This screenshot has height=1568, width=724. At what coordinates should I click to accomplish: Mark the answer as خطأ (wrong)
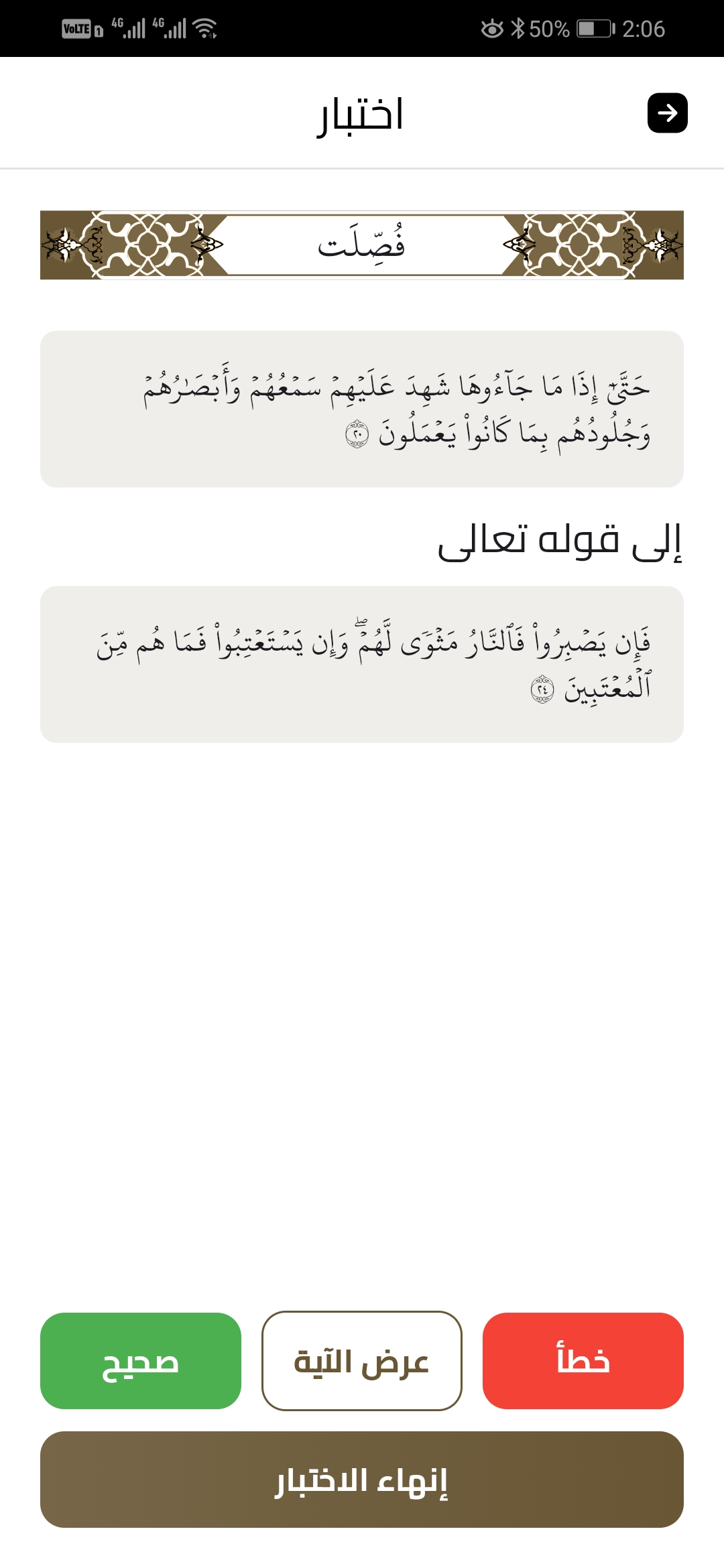point(583,1360)
